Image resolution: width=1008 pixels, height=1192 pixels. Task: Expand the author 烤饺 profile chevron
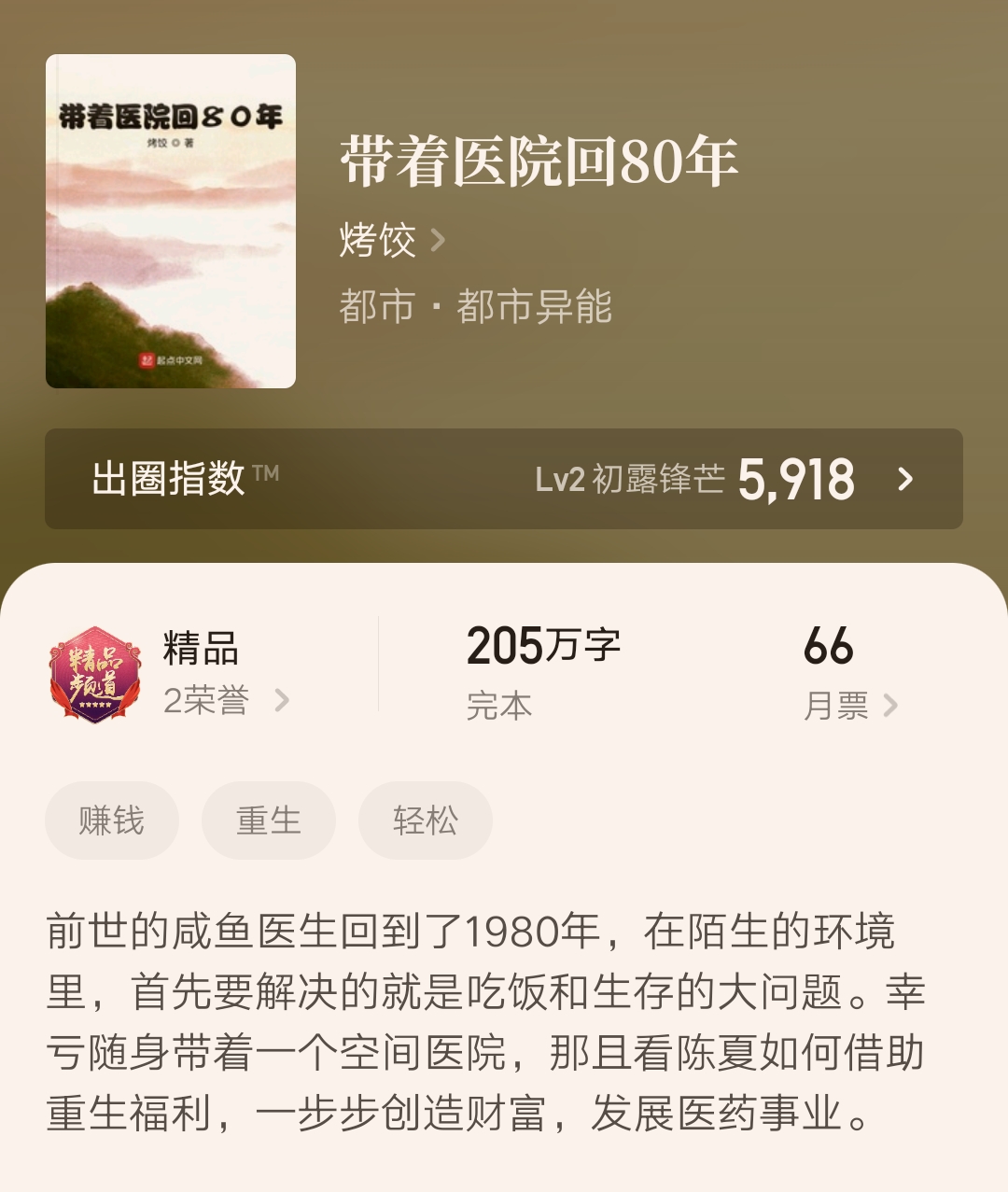[436, 241]
